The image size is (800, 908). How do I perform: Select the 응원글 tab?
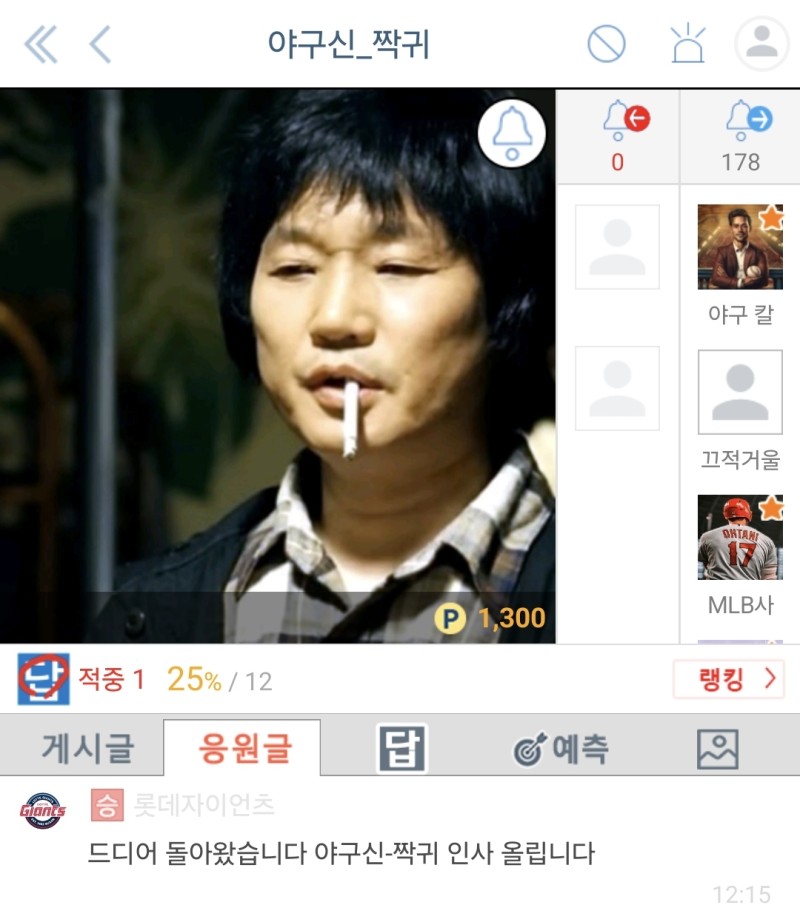[x=243, y=748]
